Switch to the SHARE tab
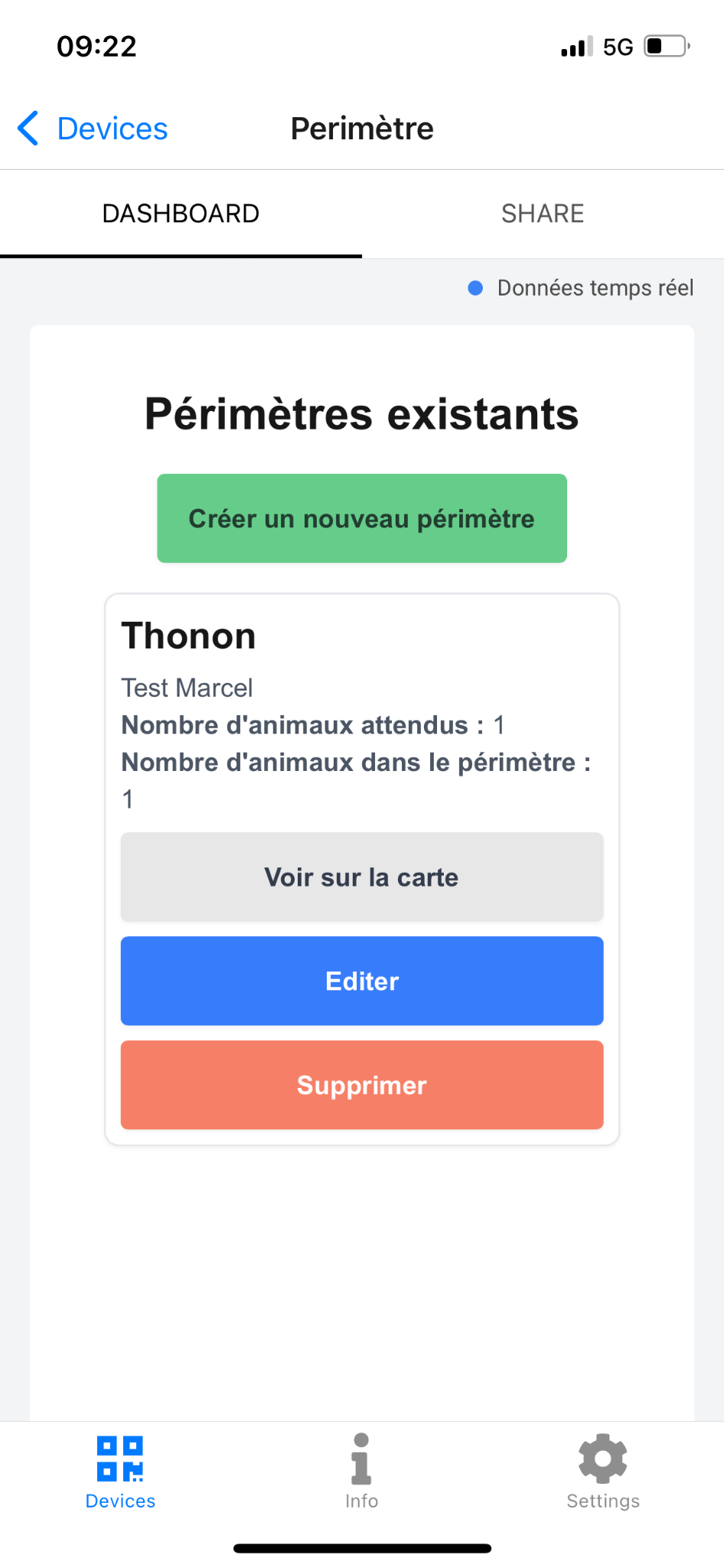This screenshot has width=724, height=1568. pyautogui.click(x=543, y=214)
